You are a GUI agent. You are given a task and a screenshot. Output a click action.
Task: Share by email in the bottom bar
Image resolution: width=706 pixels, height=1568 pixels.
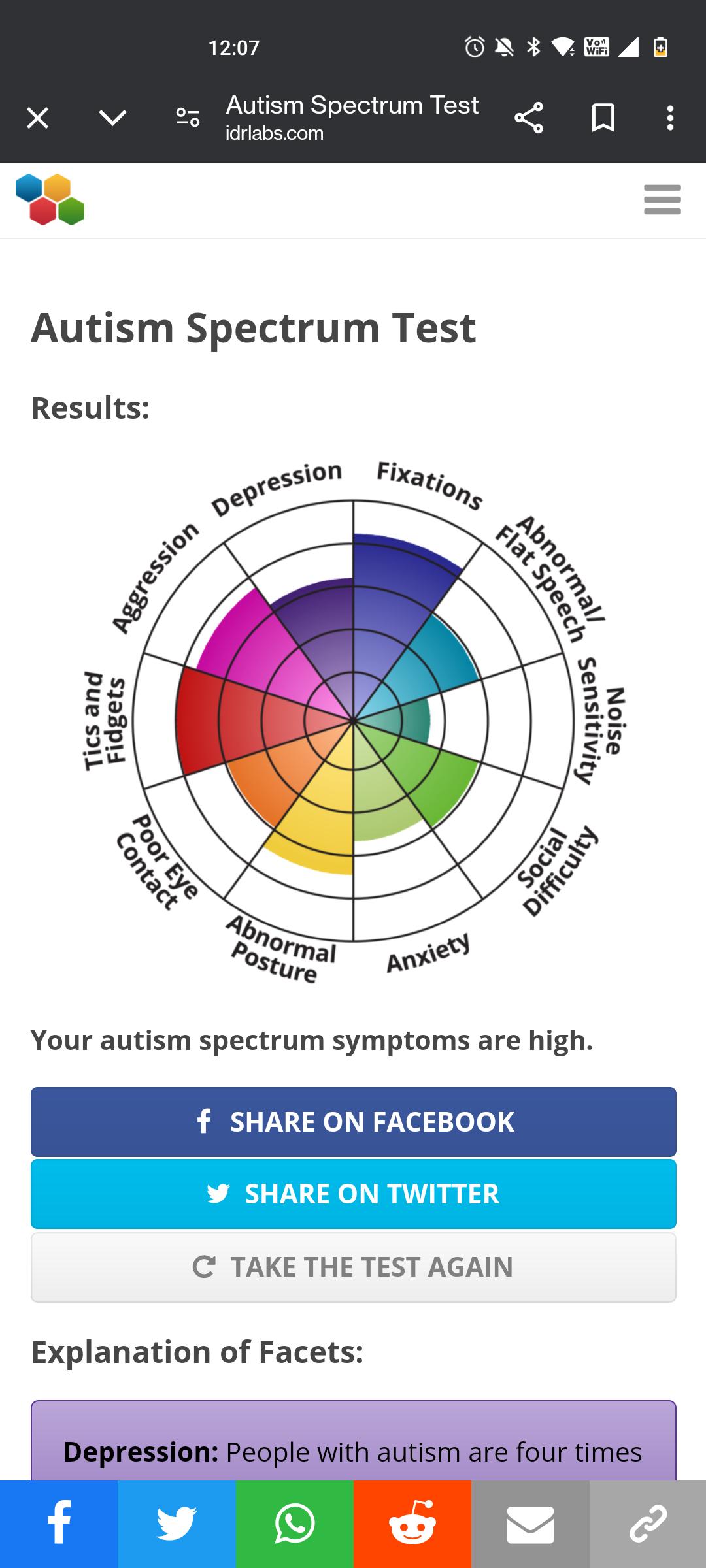point(530,1524)
